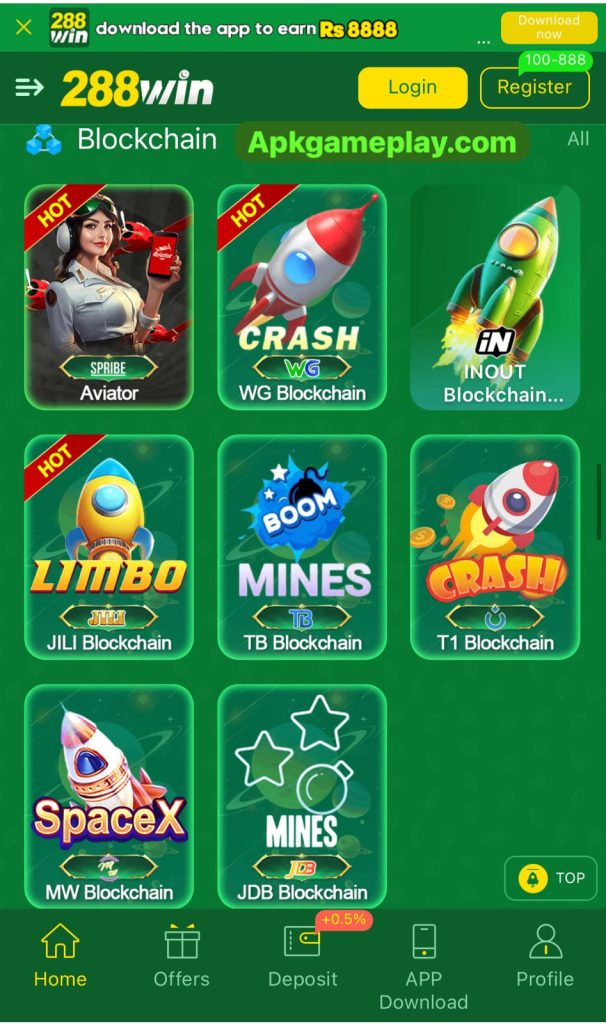Jump back to top with the TOP button

pyautogui.click(x=551, y=878)
